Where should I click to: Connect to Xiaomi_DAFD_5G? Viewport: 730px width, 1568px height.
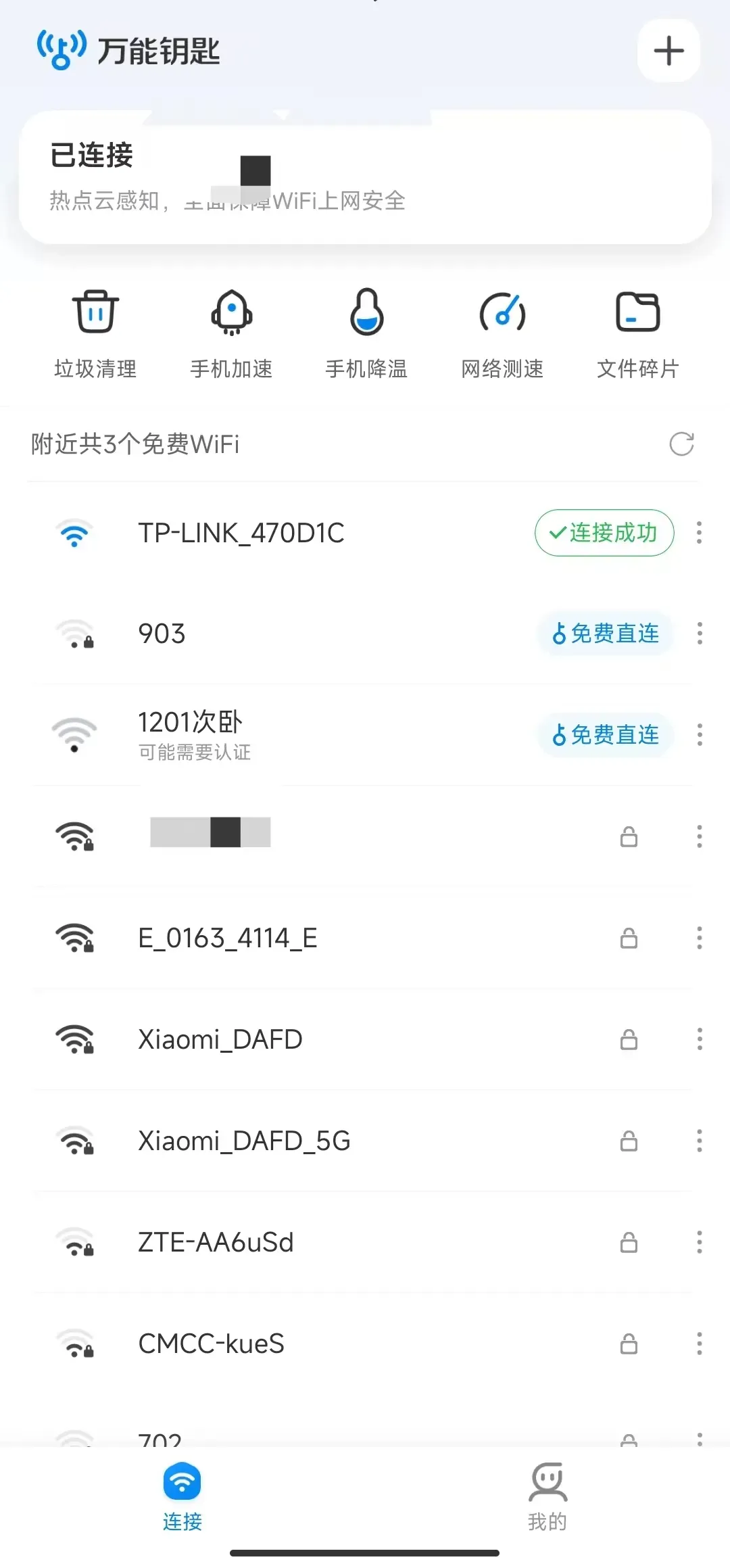(x=244, y=1141)
